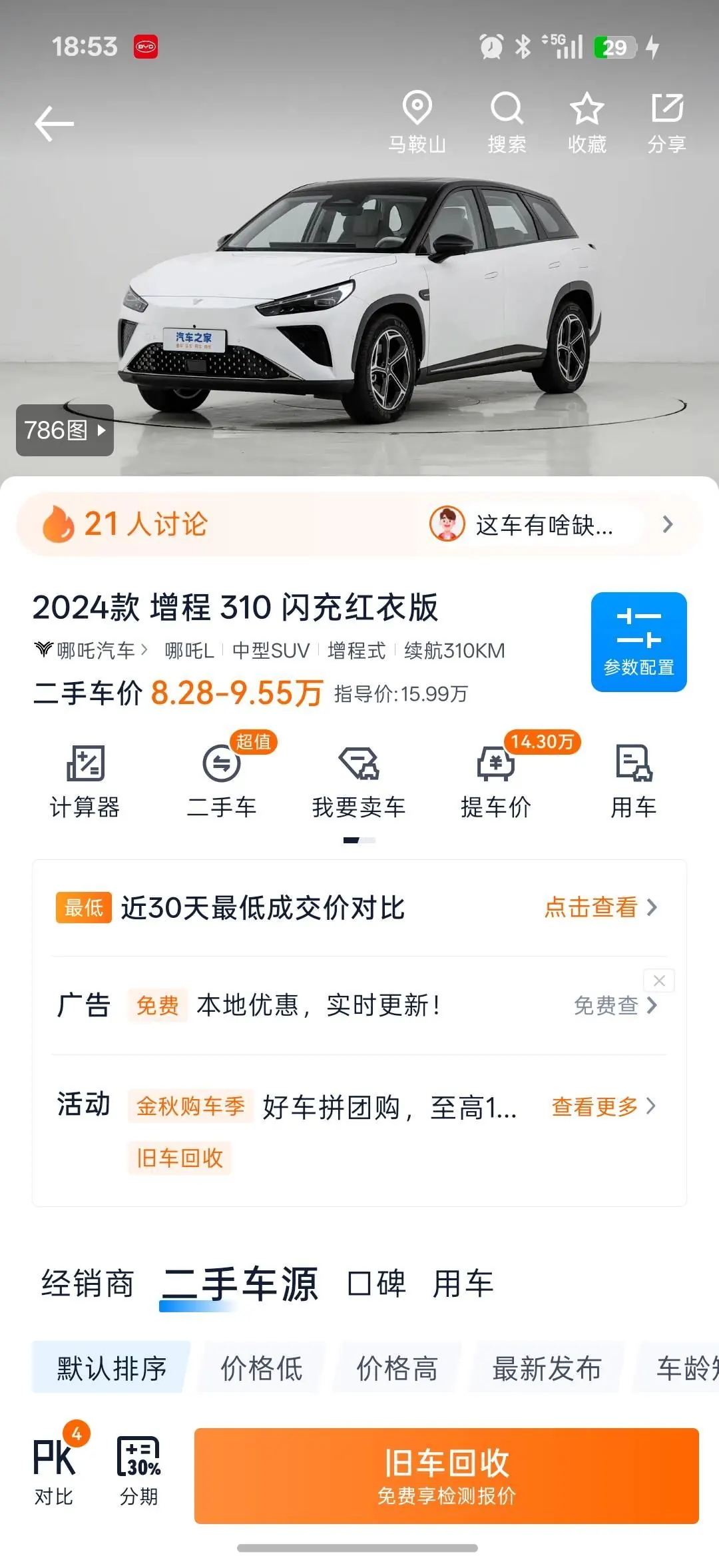Open the 21人讨论 discussion banner
This screenshot has height=1568, width=719.
pyautogui.click(x=359, y=525)
